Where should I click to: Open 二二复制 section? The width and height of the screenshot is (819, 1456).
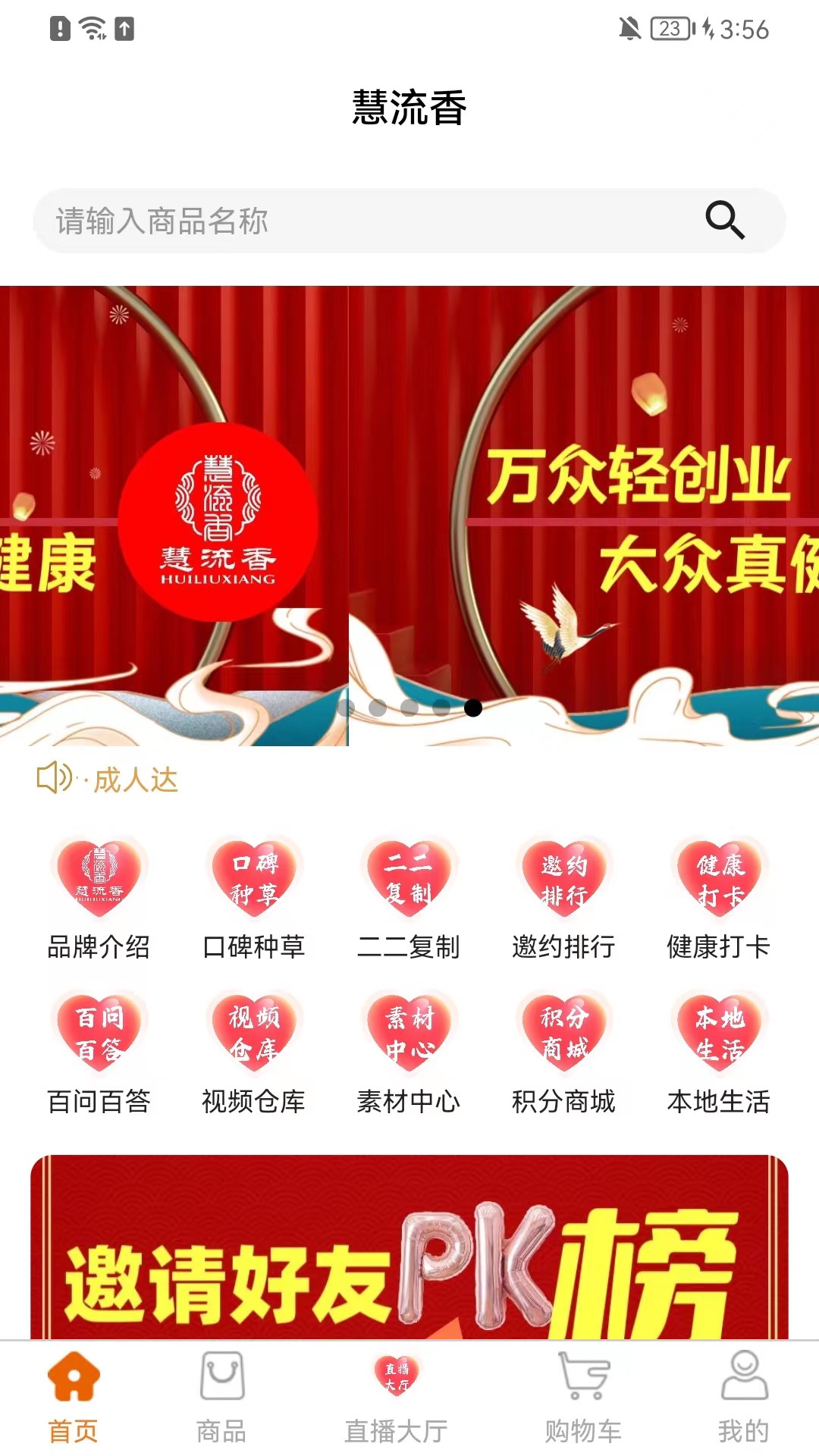point(409,899)
